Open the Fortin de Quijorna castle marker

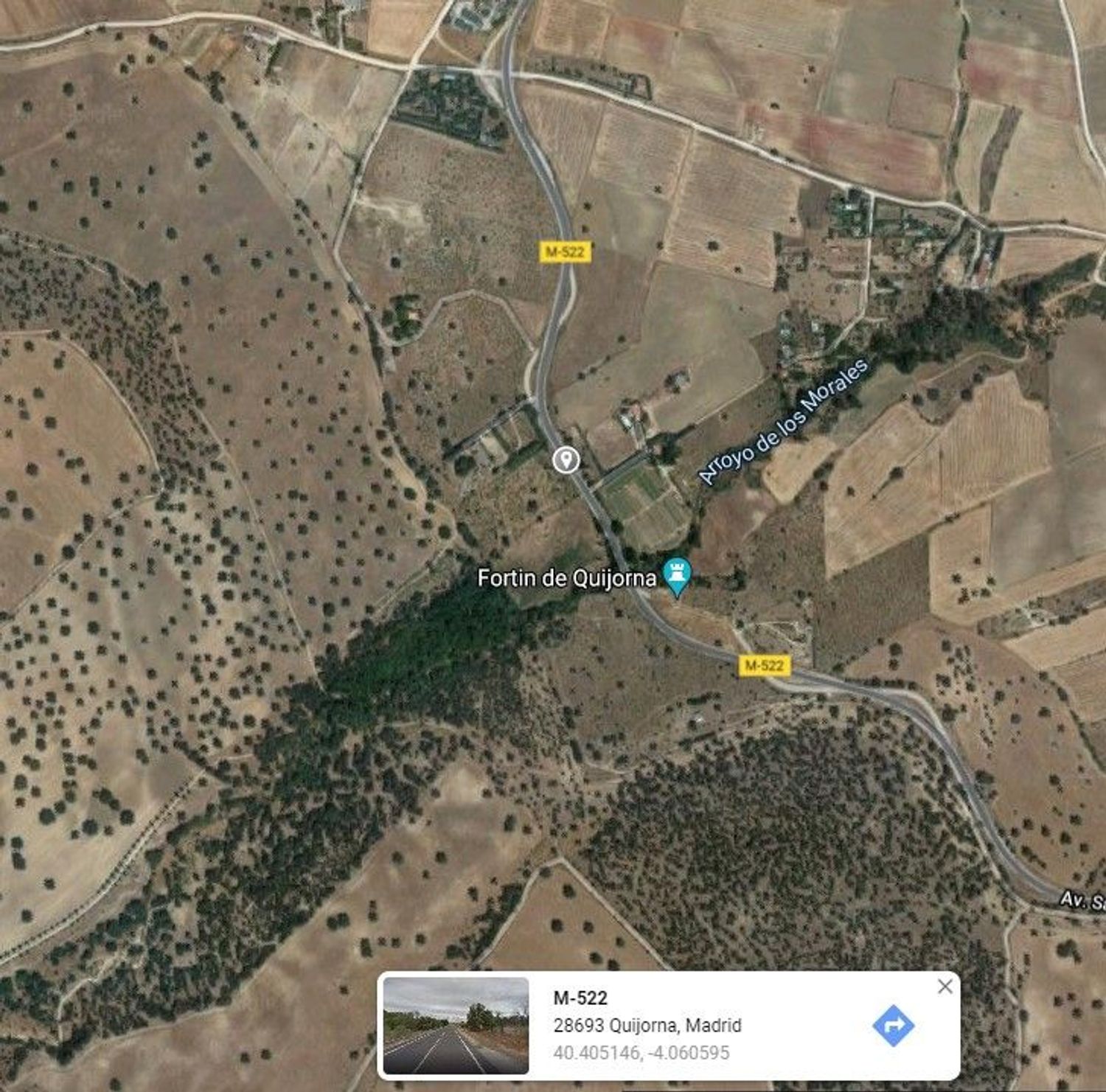coord(677,575)
